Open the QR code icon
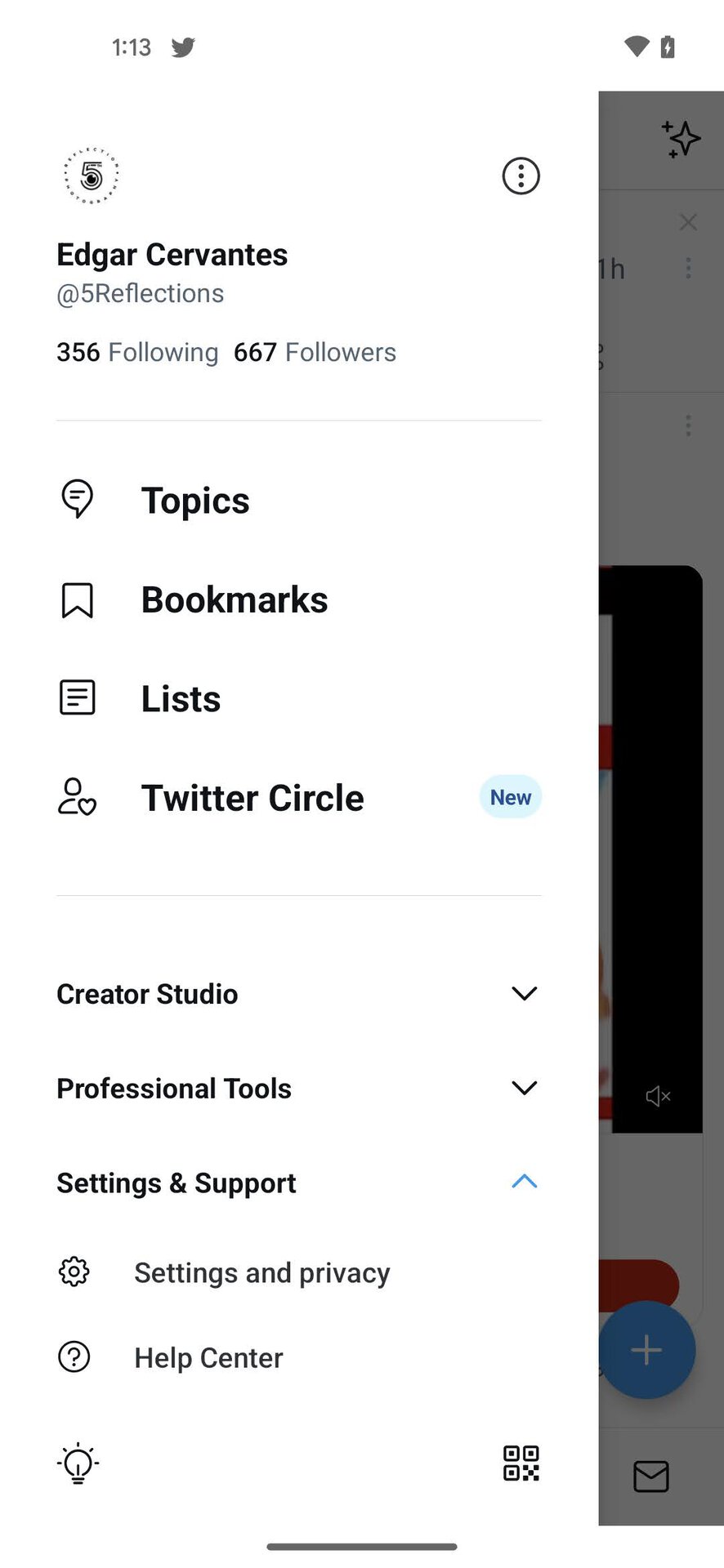The height and width of the screenshot is (1568, 724). tap(521, 1463)
